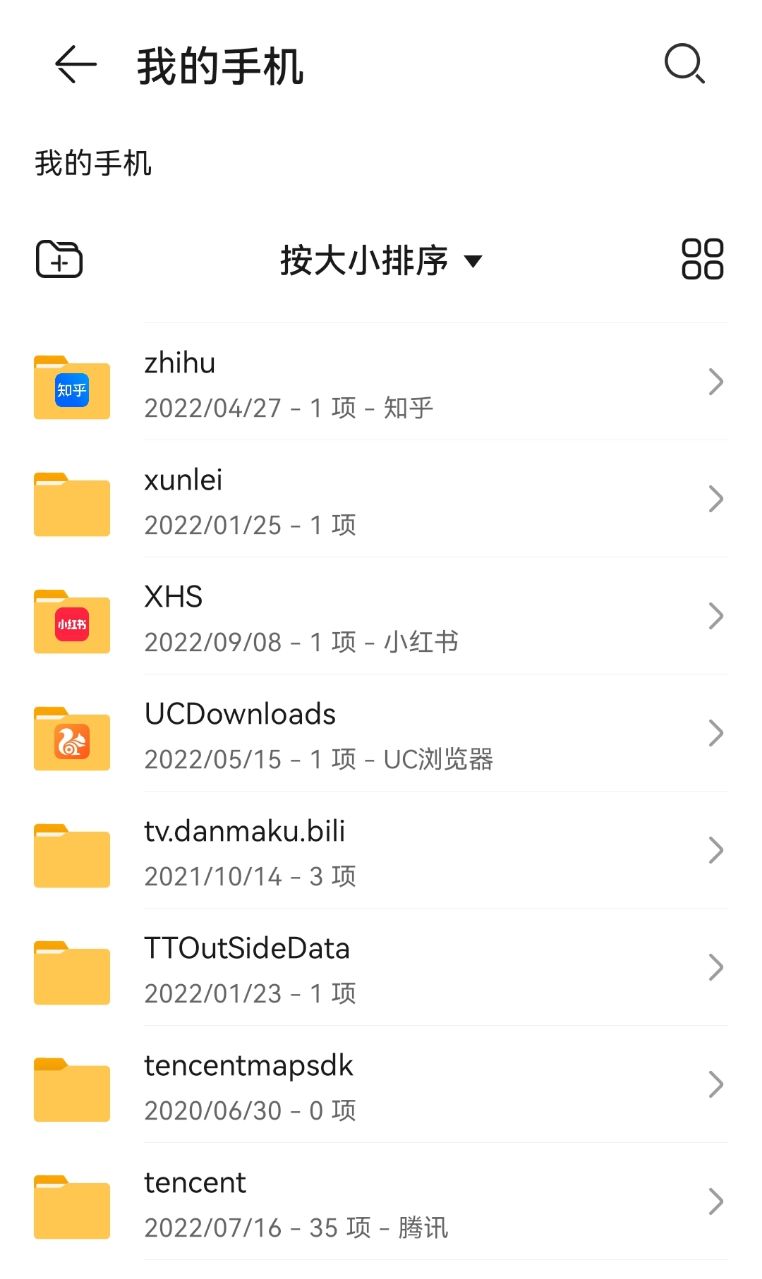
Task: Open file search with the magnifier icon
Action: [685, 65]
